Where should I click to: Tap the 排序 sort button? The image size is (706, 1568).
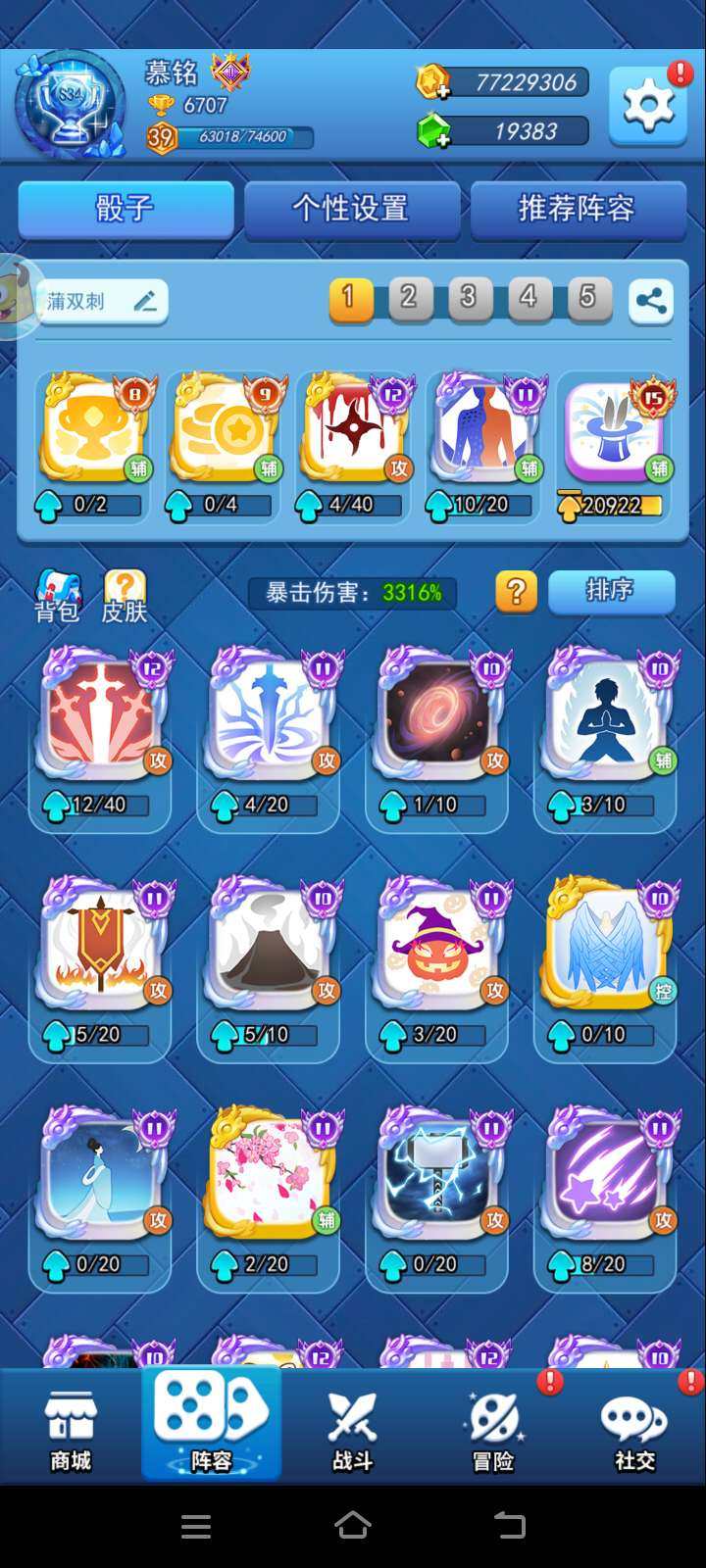click(610, 591)
